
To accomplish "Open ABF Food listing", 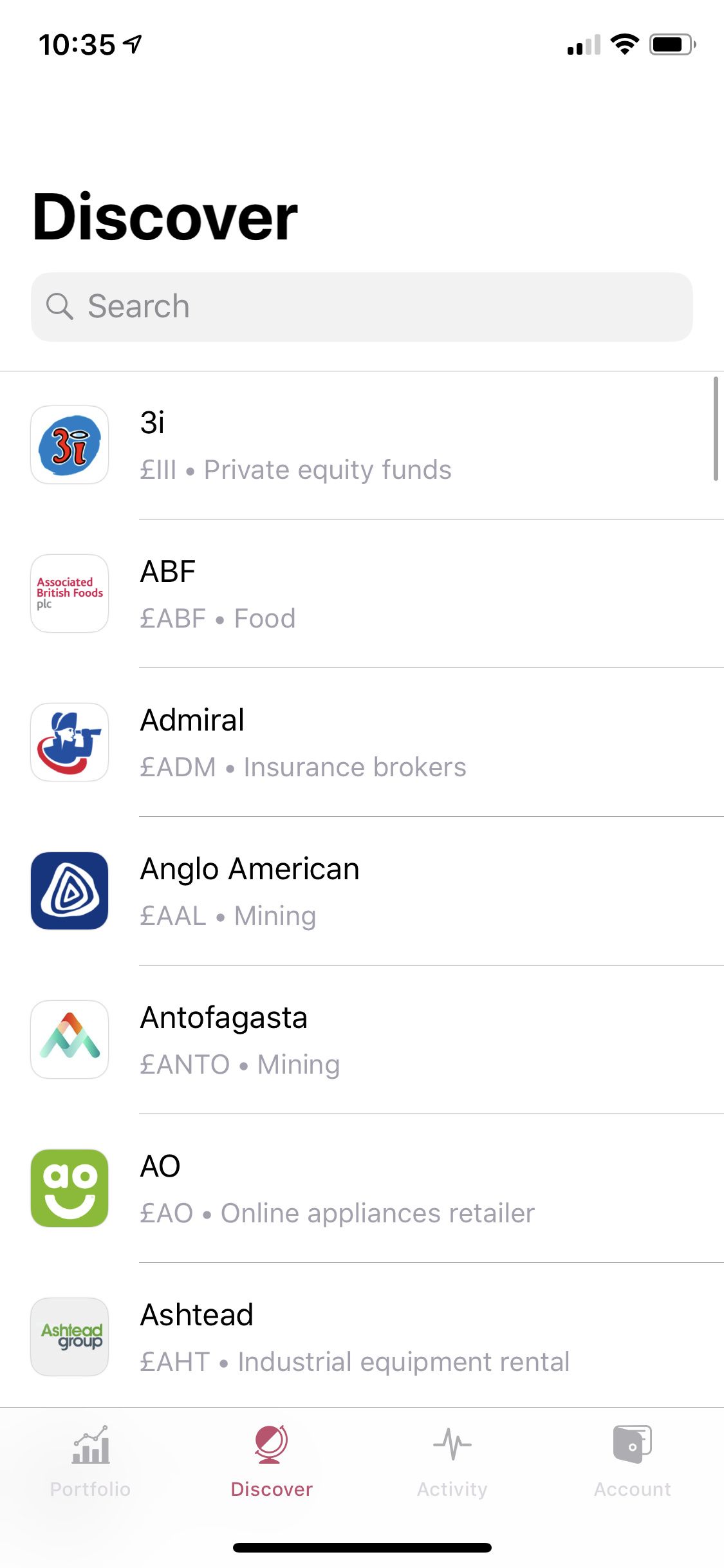I will [x=362, y=594].
